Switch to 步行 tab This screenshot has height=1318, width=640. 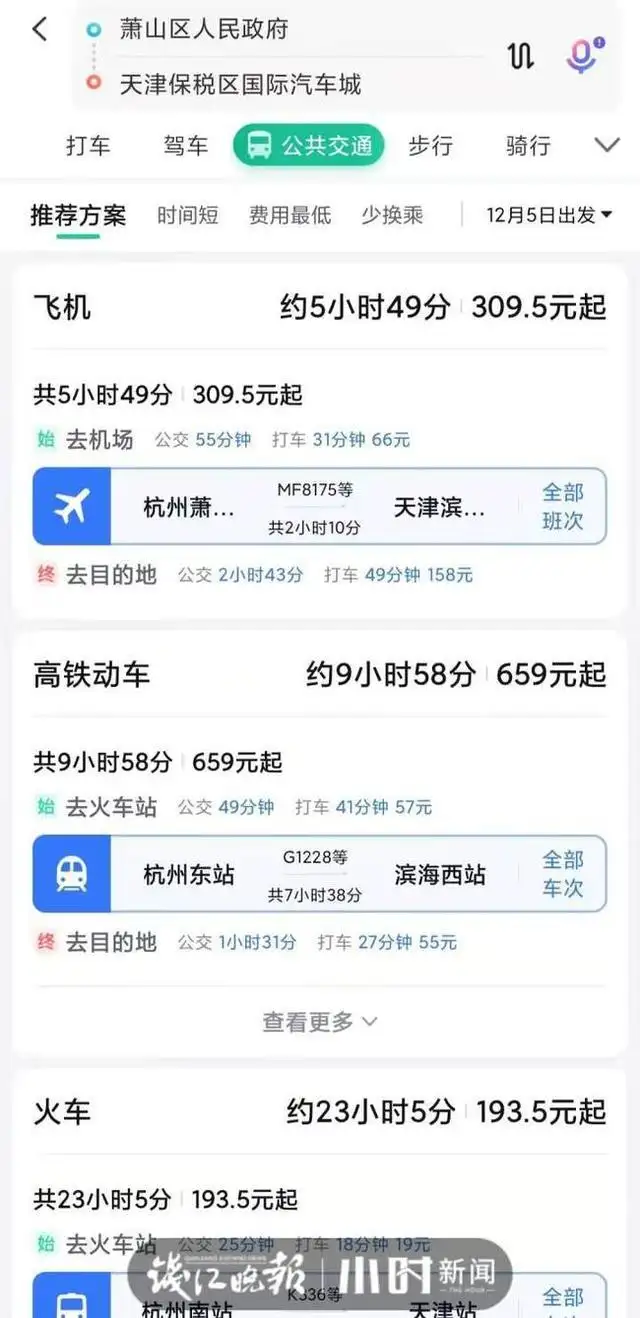[430, 146]
